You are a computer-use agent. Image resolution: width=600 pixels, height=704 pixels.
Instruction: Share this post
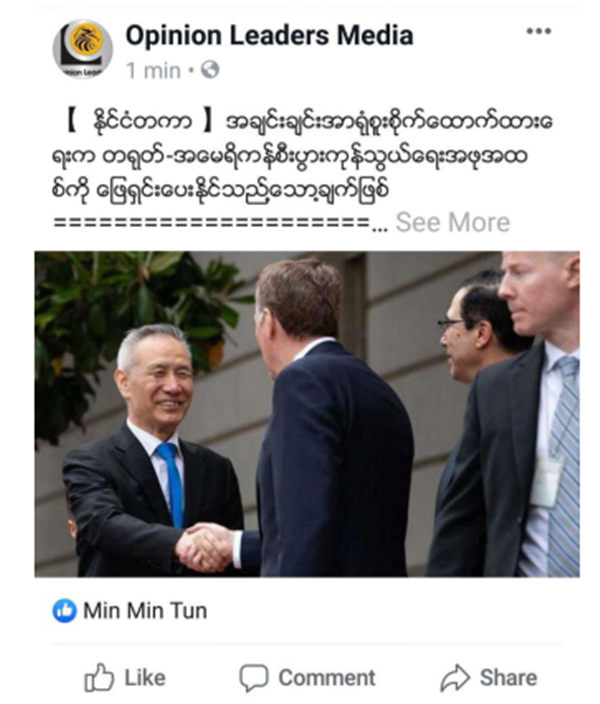click(x=489, y=678)
